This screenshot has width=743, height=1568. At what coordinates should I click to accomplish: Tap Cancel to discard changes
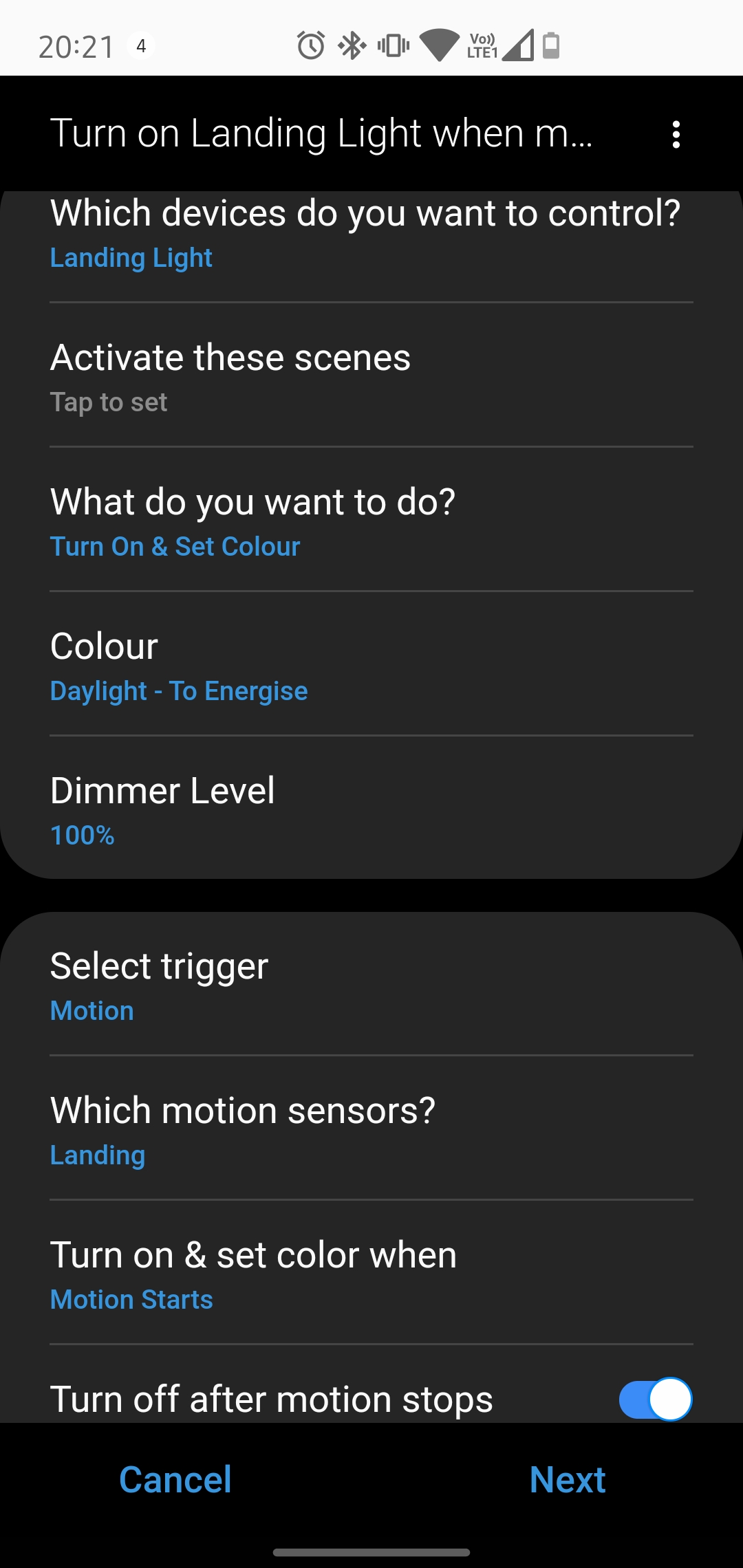click(175, 1480)
